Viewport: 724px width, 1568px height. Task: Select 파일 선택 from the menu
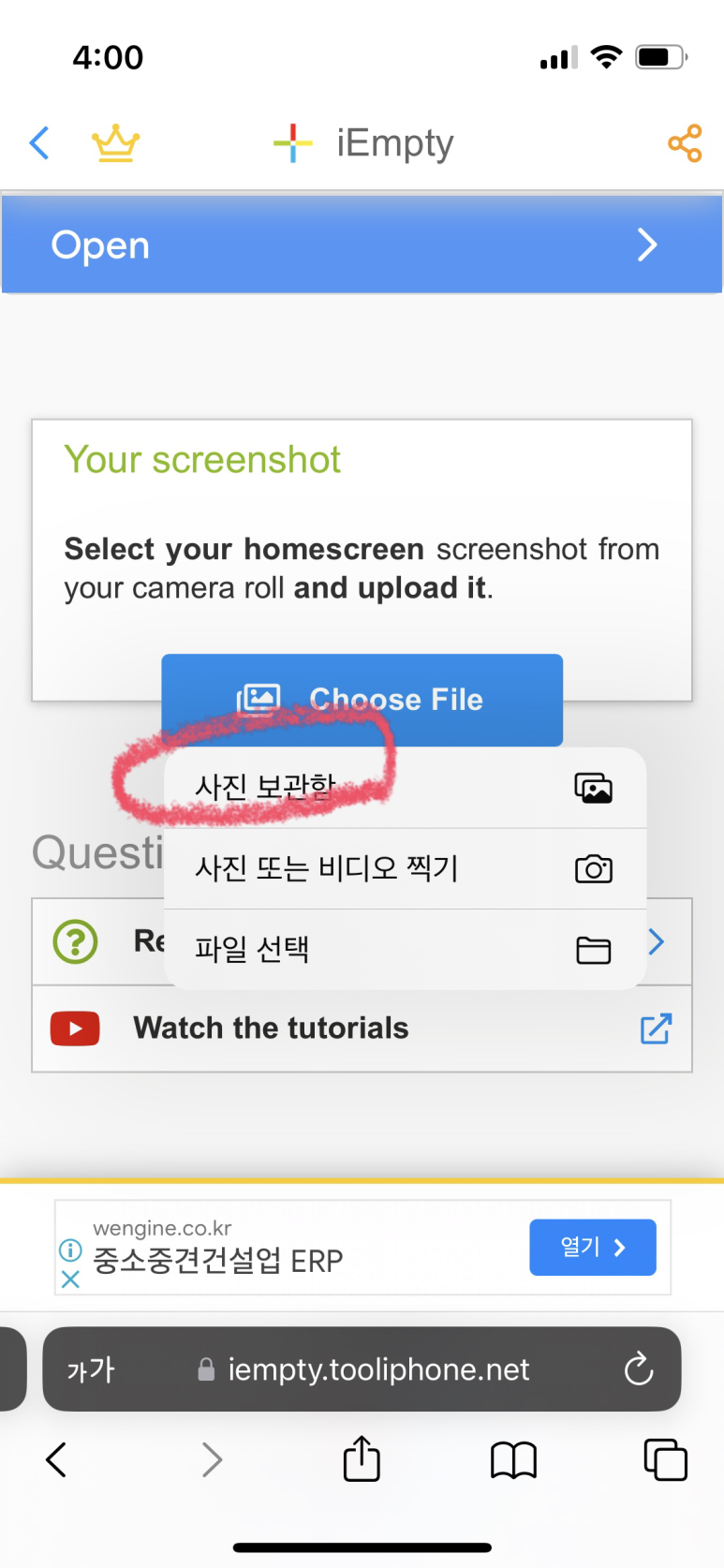click(x=405, y=950)
